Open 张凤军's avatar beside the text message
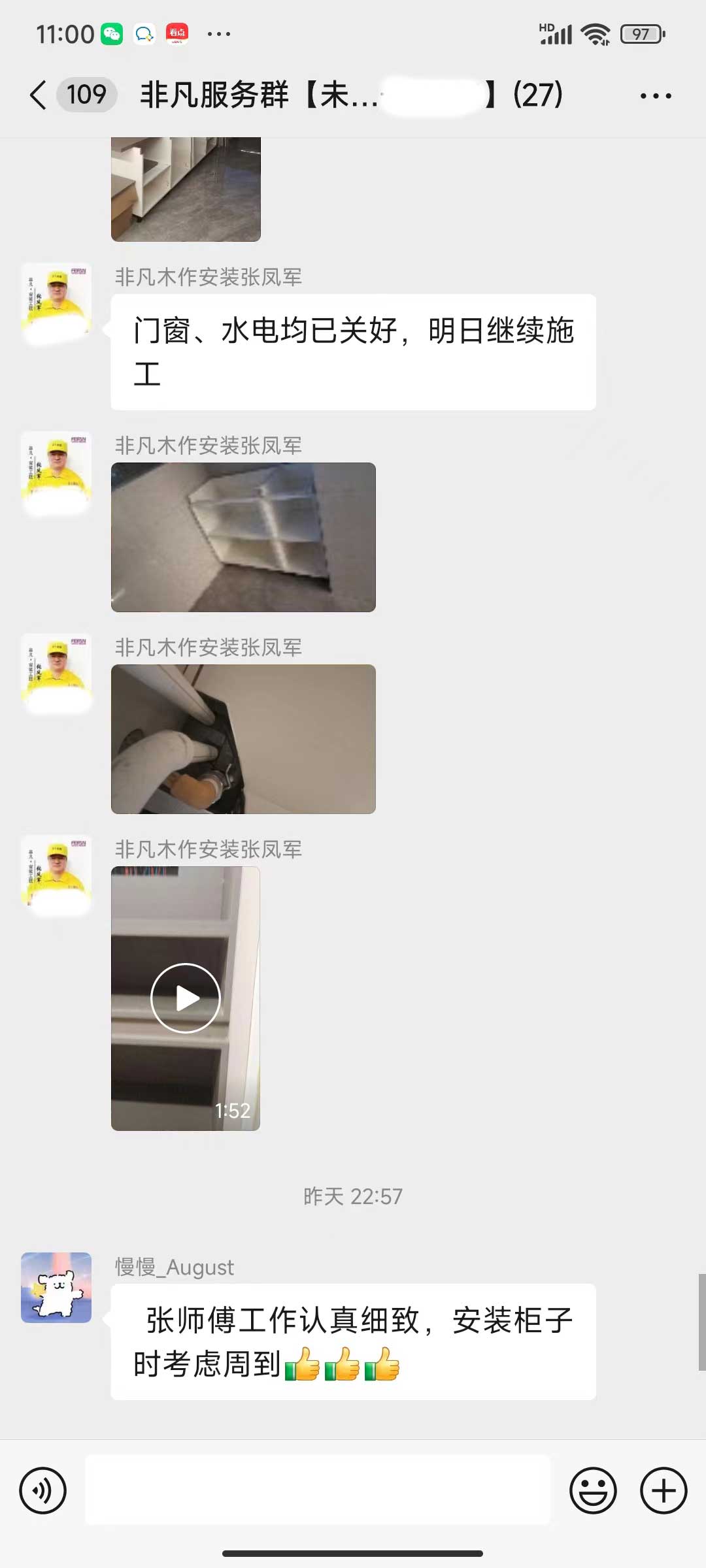 point(56,301)
